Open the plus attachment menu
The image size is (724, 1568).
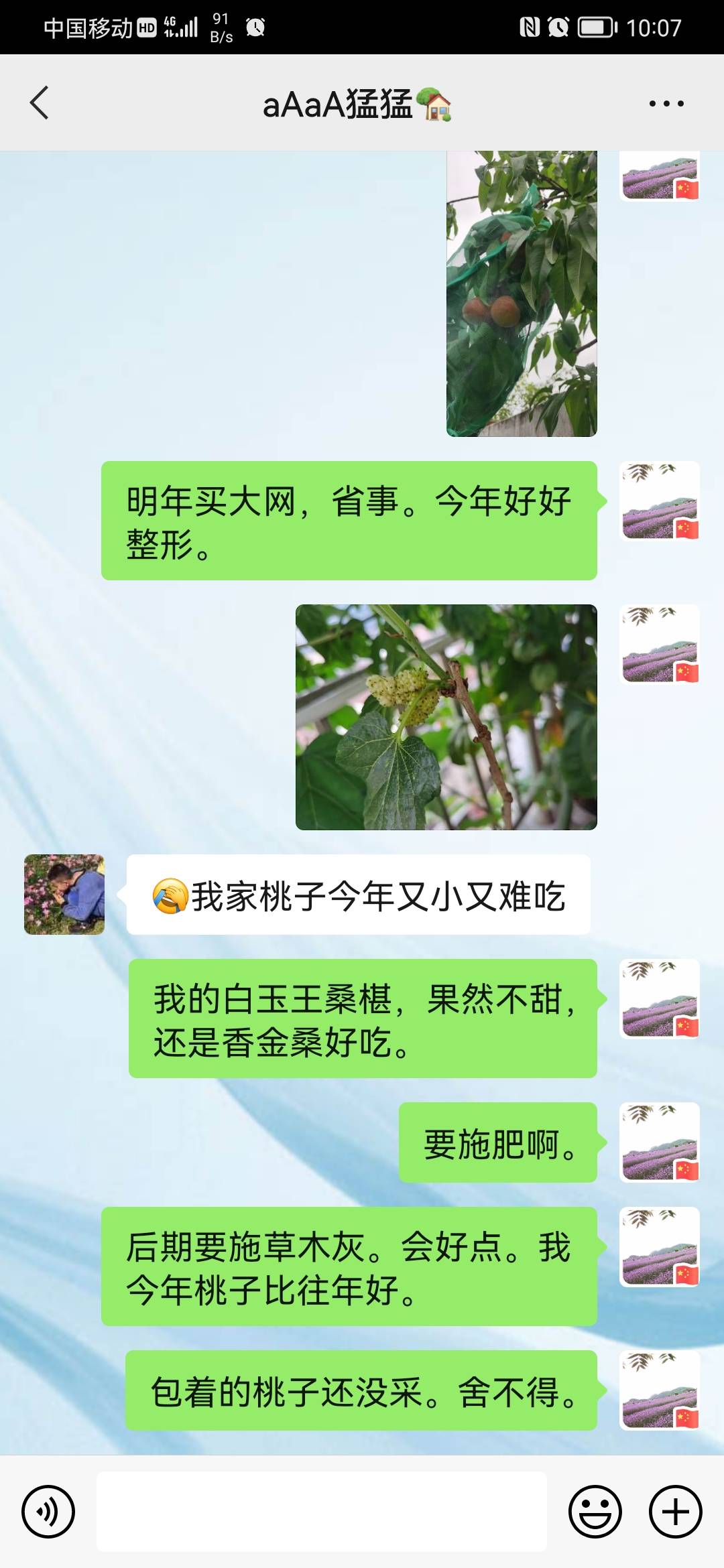point(675,1511)
